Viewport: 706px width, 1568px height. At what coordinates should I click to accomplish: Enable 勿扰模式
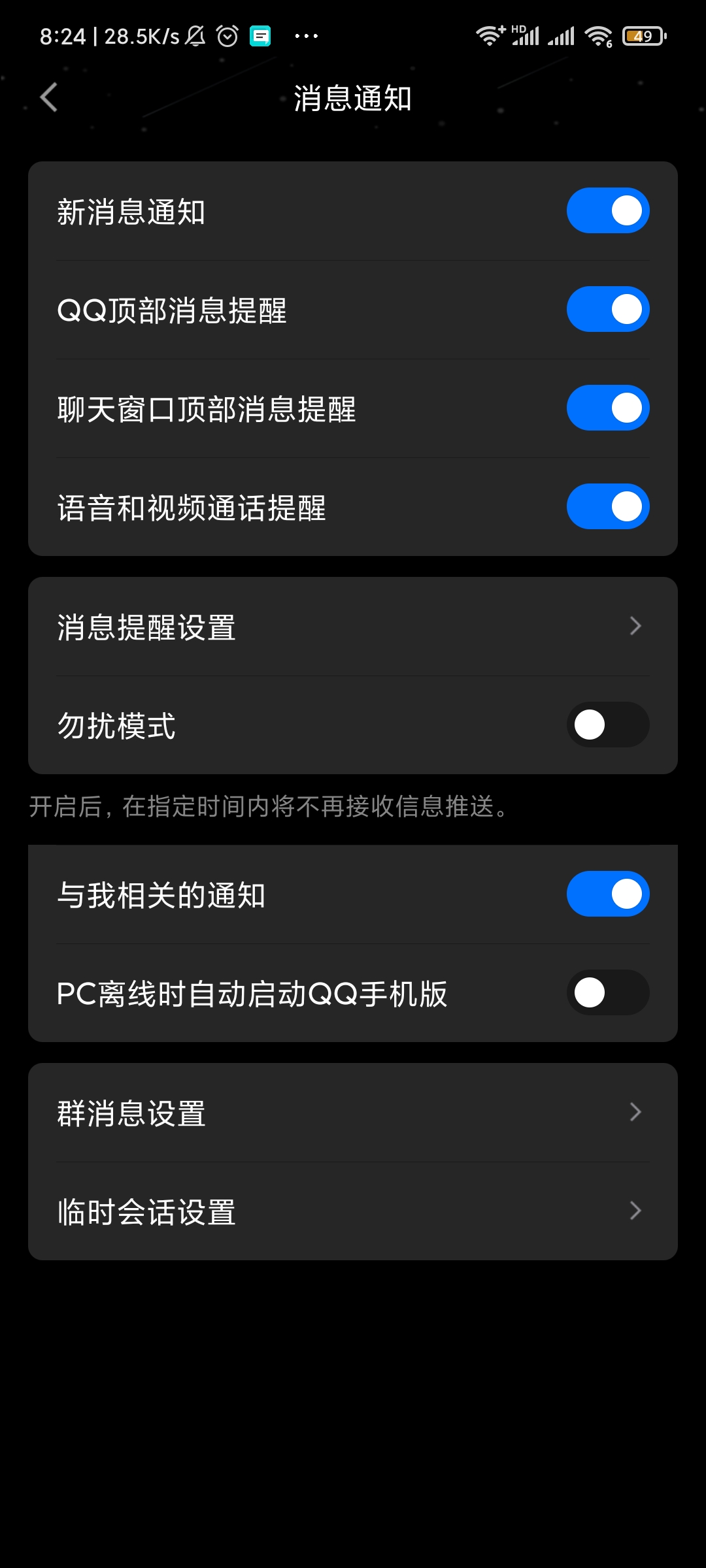[x=608, y=725]
